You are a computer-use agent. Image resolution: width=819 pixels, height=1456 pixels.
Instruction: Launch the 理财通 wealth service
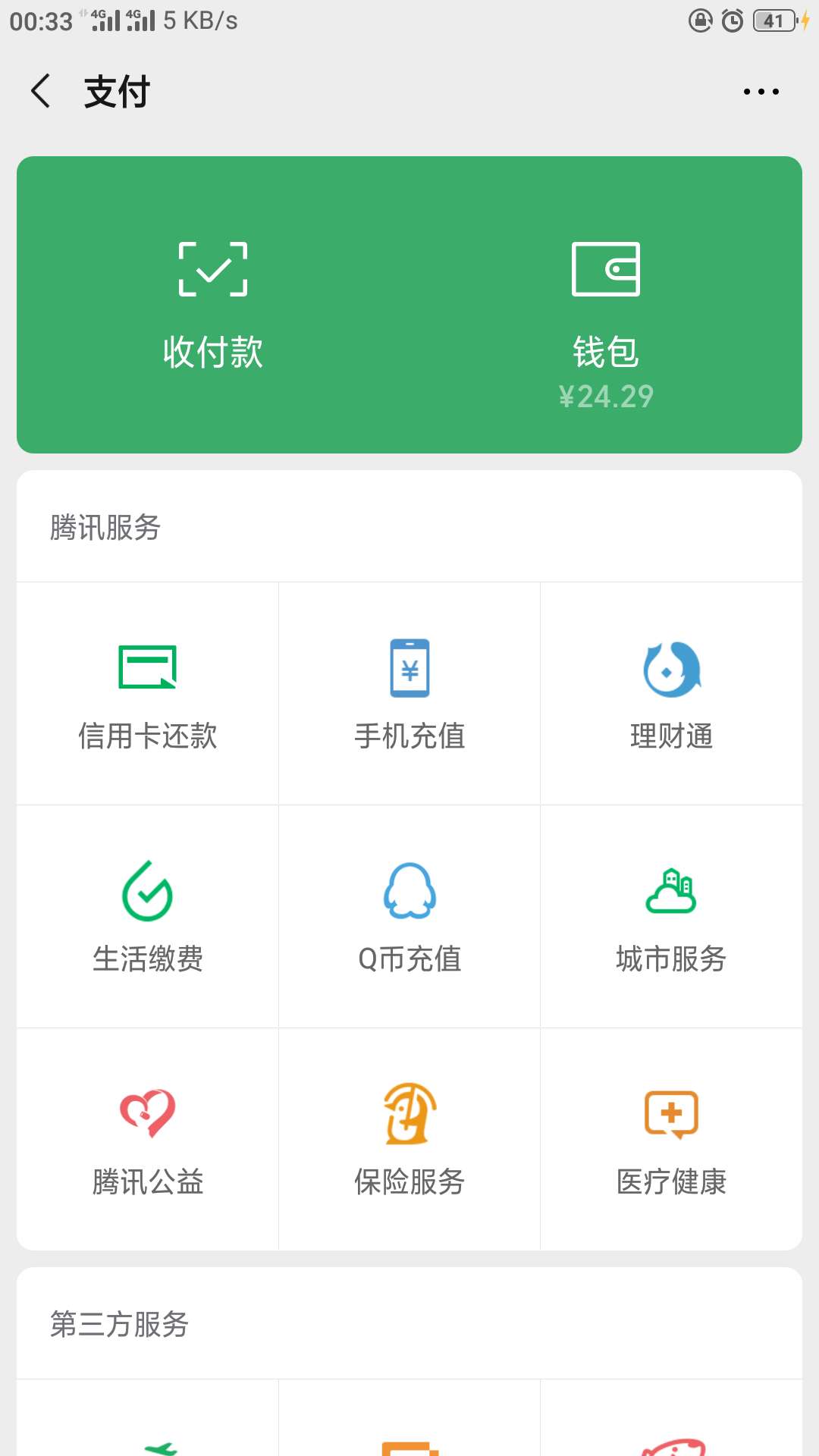pos(671,694)
